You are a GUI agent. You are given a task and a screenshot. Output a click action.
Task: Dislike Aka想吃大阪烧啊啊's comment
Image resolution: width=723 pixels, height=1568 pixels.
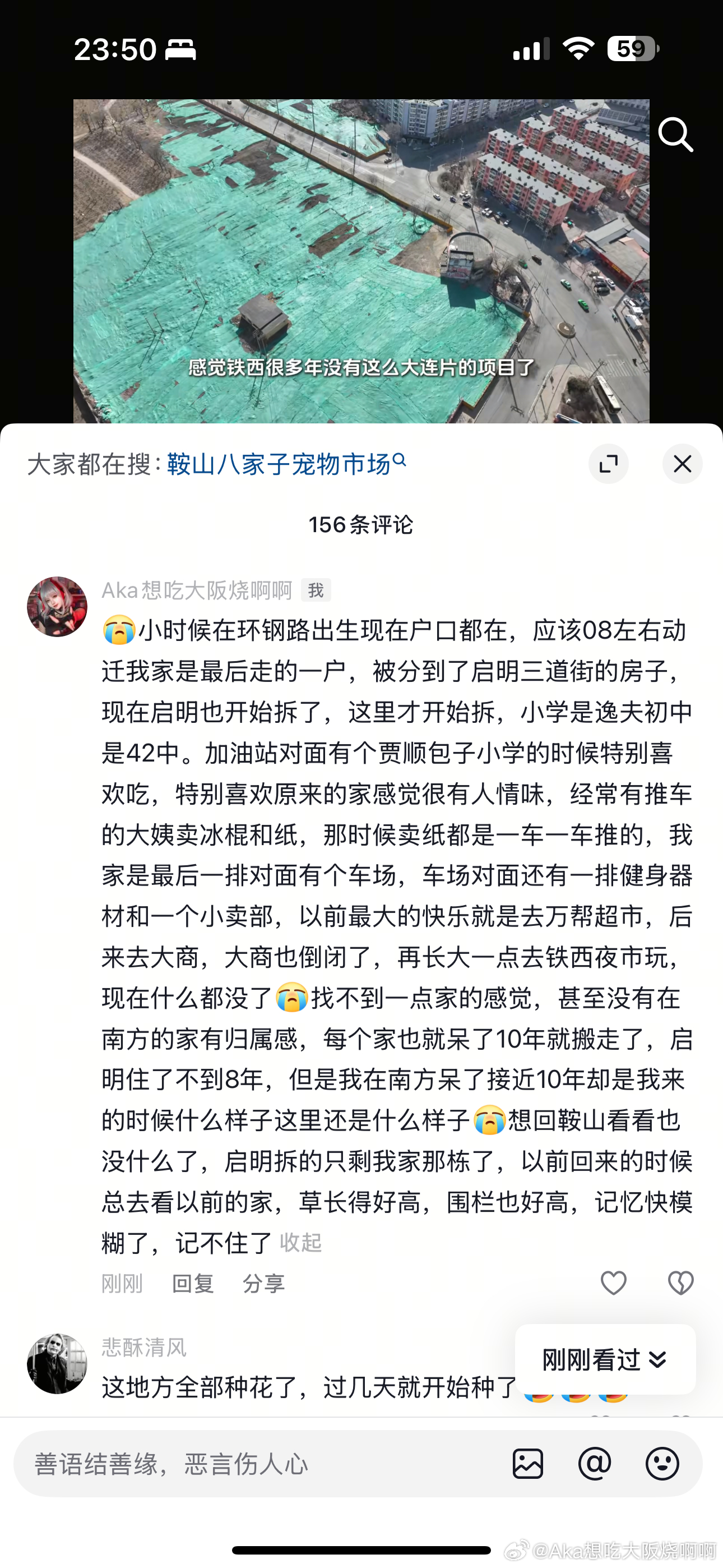click(680, 1283)
